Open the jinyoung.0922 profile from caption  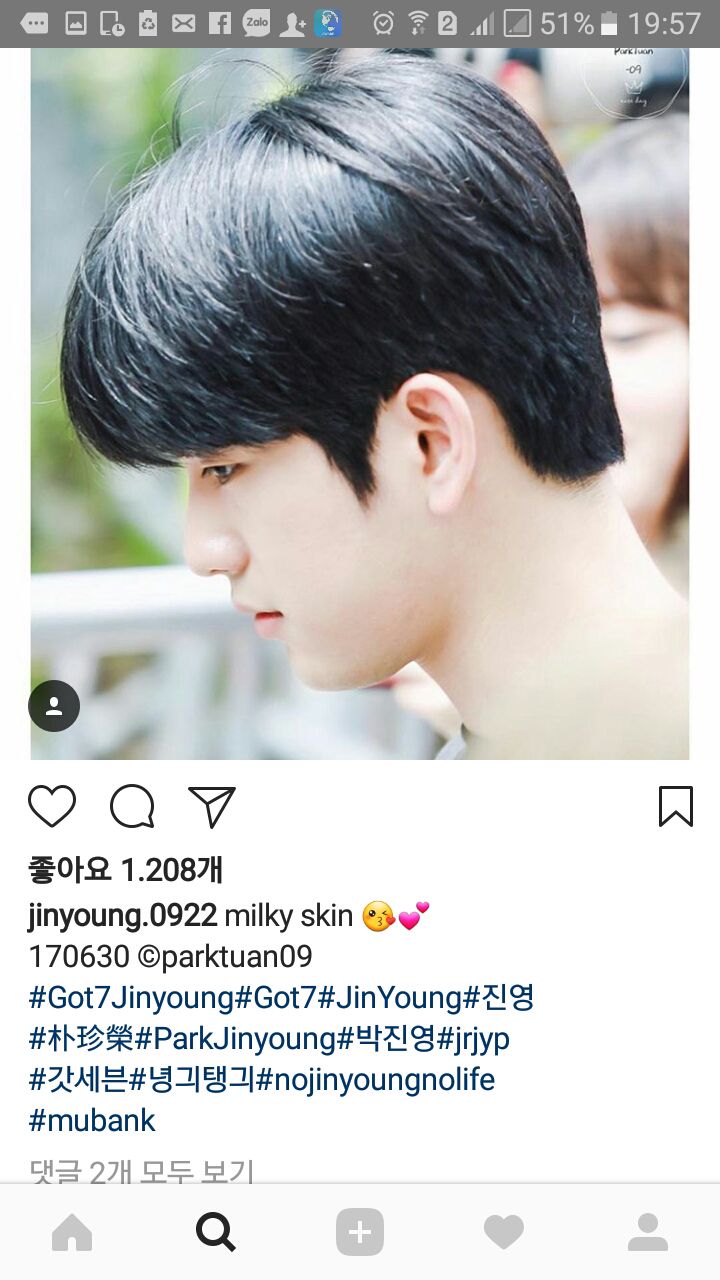(x=122, y=915)
